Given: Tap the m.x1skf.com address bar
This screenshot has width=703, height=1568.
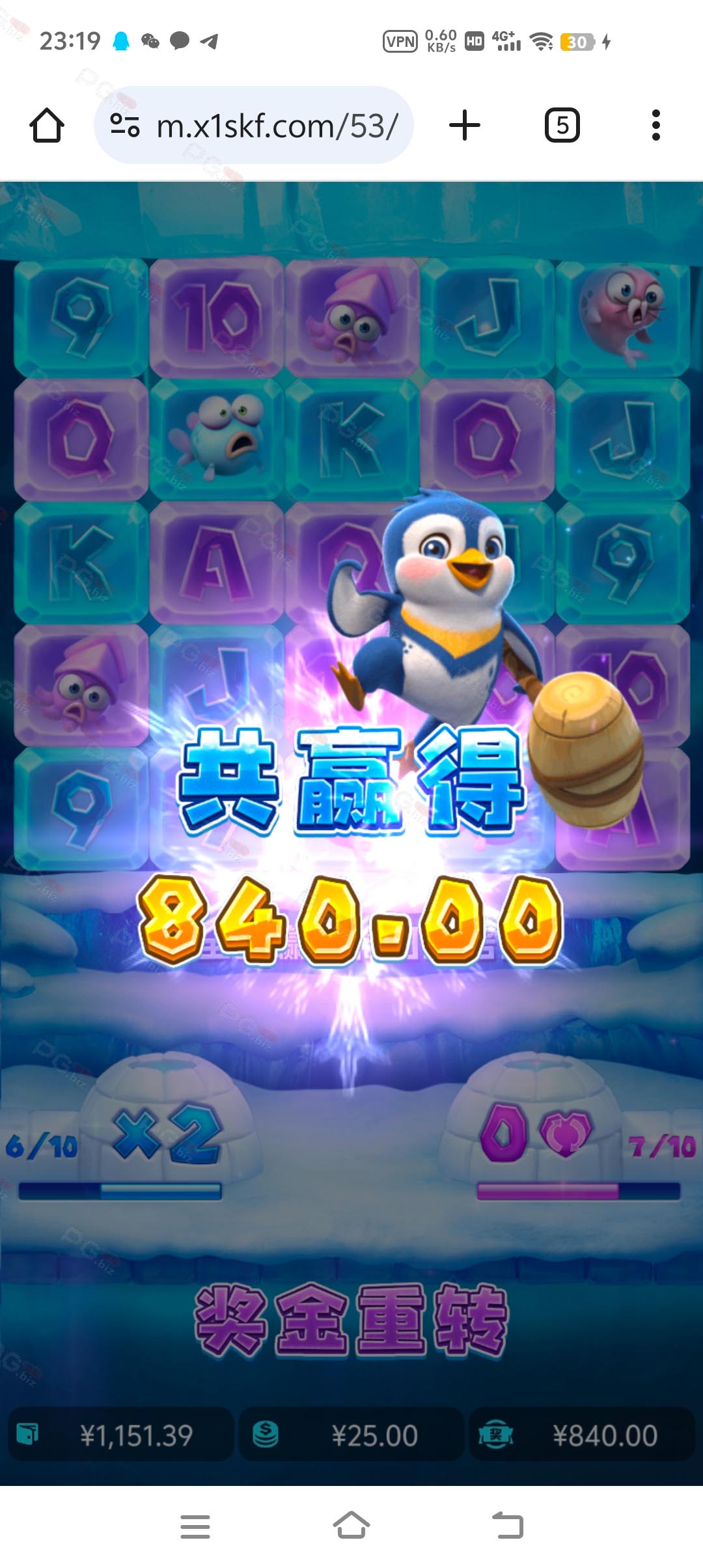Looking at the screenshot, I should coord(254,125).
